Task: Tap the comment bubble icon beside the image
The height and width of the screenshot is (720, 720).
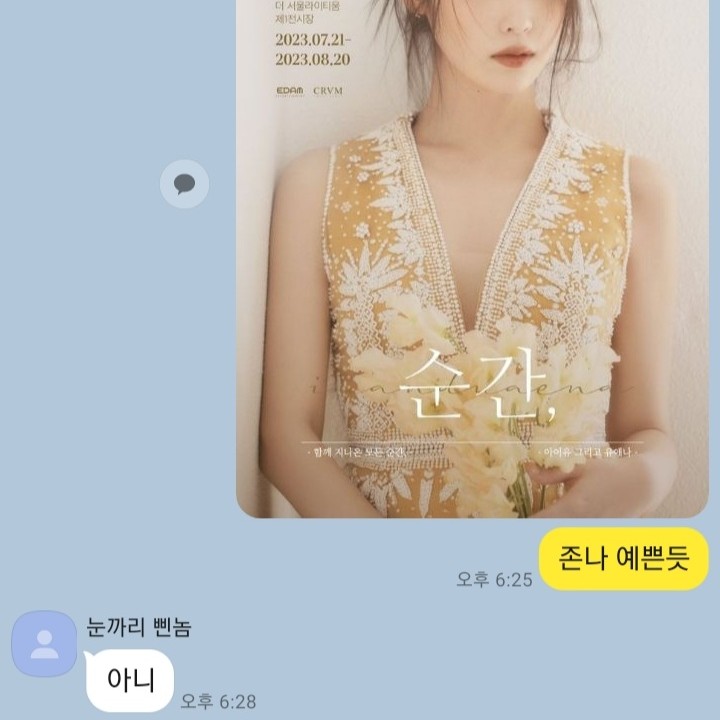Action: [184, 184]
